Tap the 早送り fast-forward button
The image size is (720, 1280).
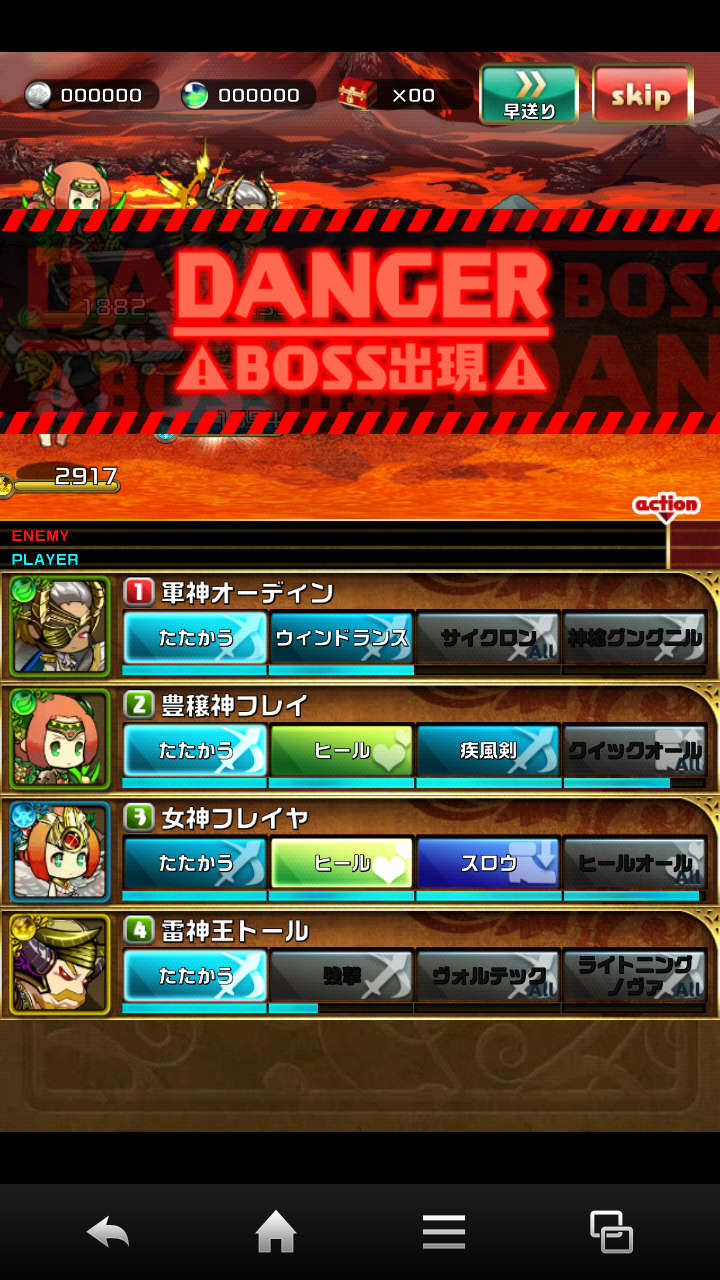529,95
